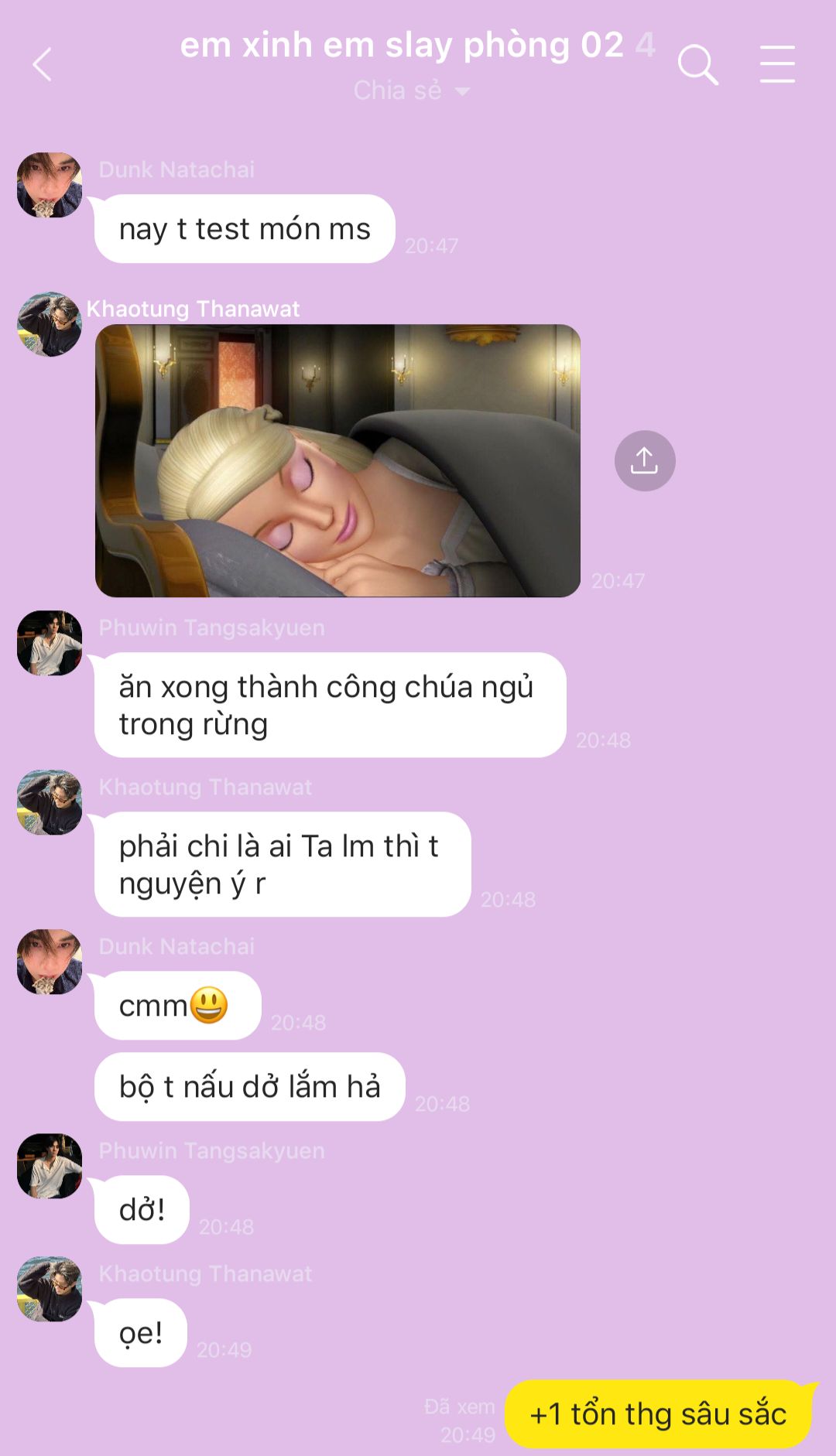The height and width of the screenshot is (1456, 836).
Task: Open the sleeping princess image
Action: point(337,461)
